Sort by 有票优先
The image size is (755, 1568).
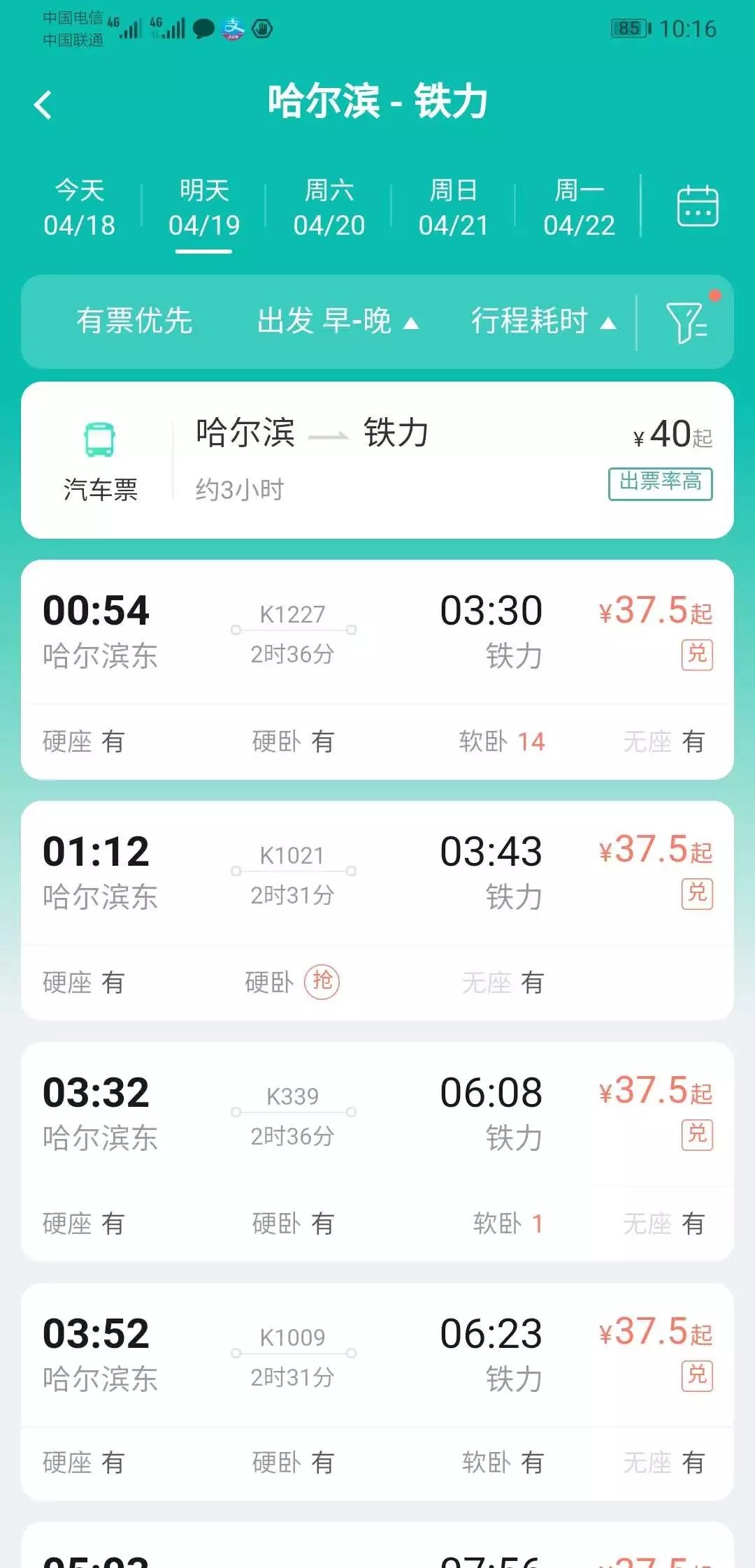tap(134, 321)
